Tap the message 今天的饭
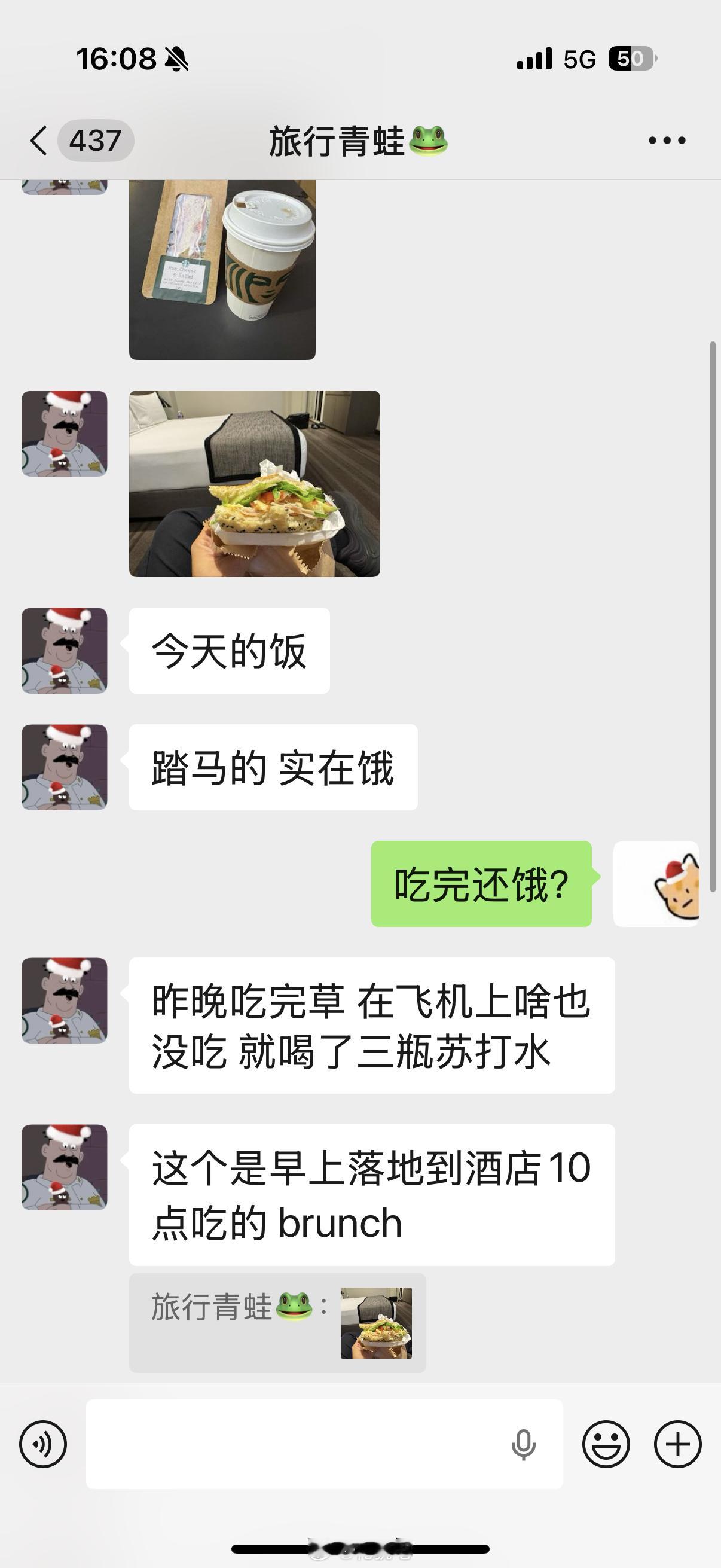Screen dimensions: 721x1568 click(228, 650)
